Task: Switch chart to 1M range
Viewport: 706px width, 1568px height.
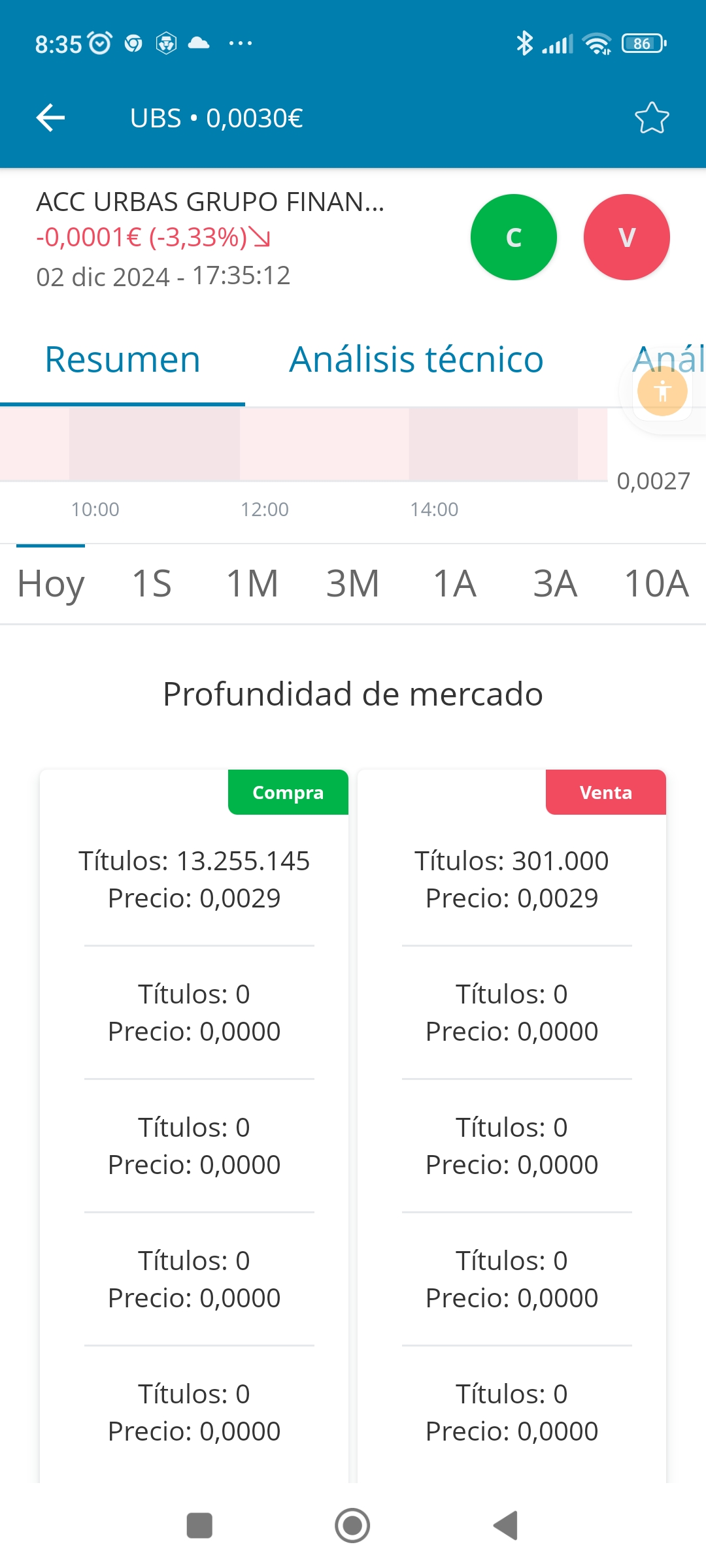Action: (252, 583)
